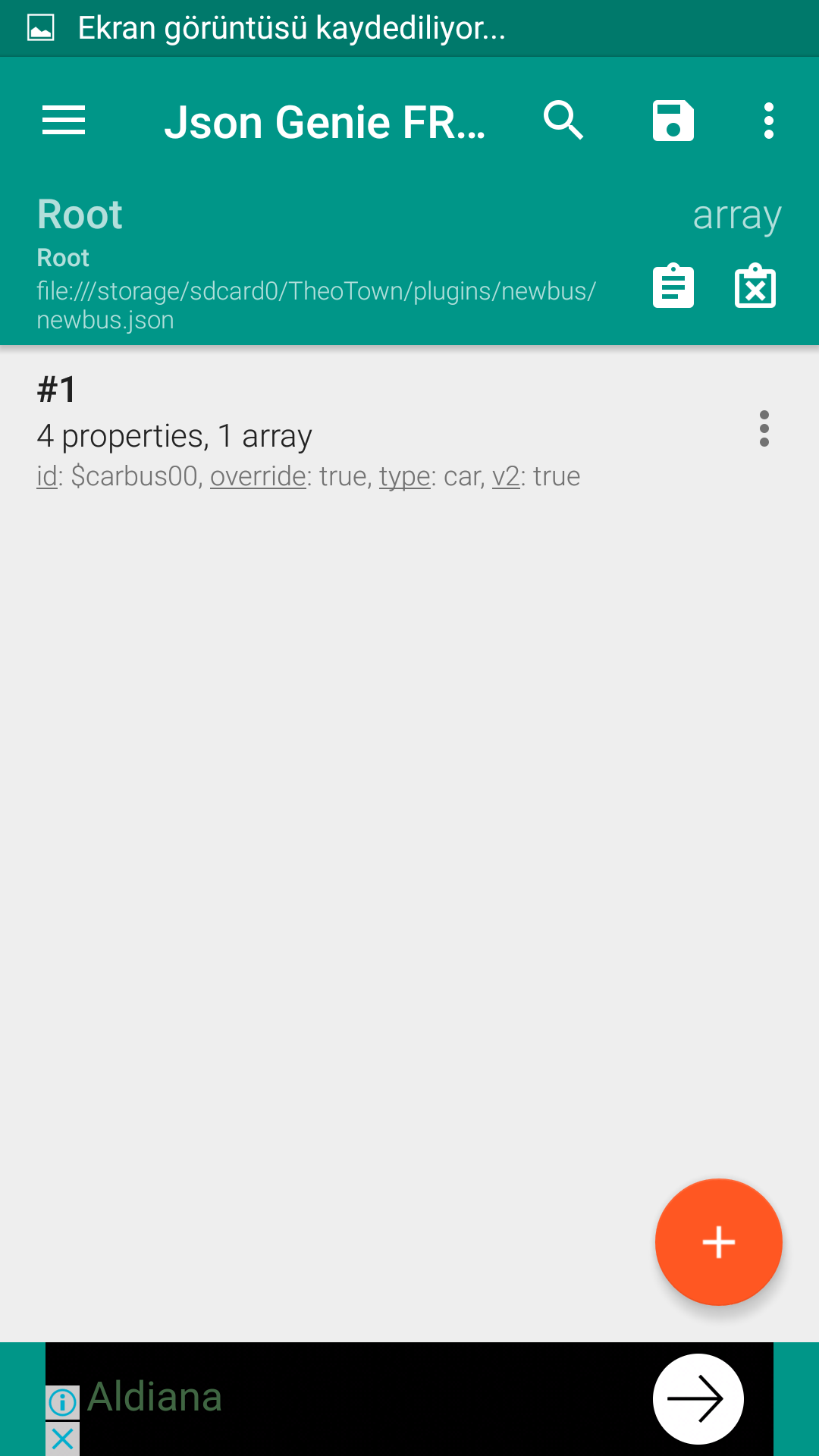Save the JSON file
Viewport: 819px width, 1456px height.
[673, 121]
